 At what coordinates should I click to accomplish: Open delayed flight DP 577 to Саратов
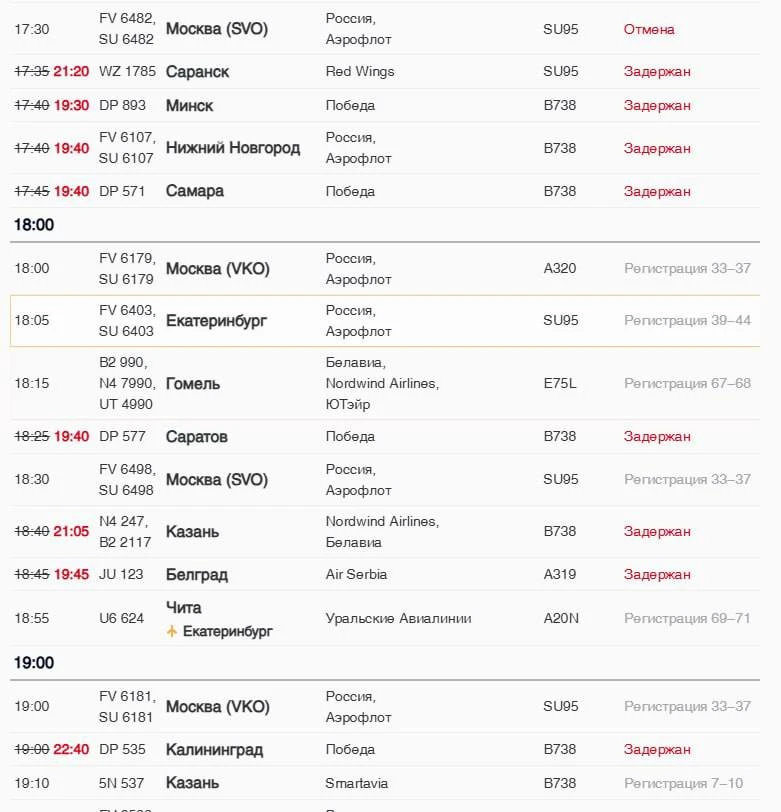385,437
